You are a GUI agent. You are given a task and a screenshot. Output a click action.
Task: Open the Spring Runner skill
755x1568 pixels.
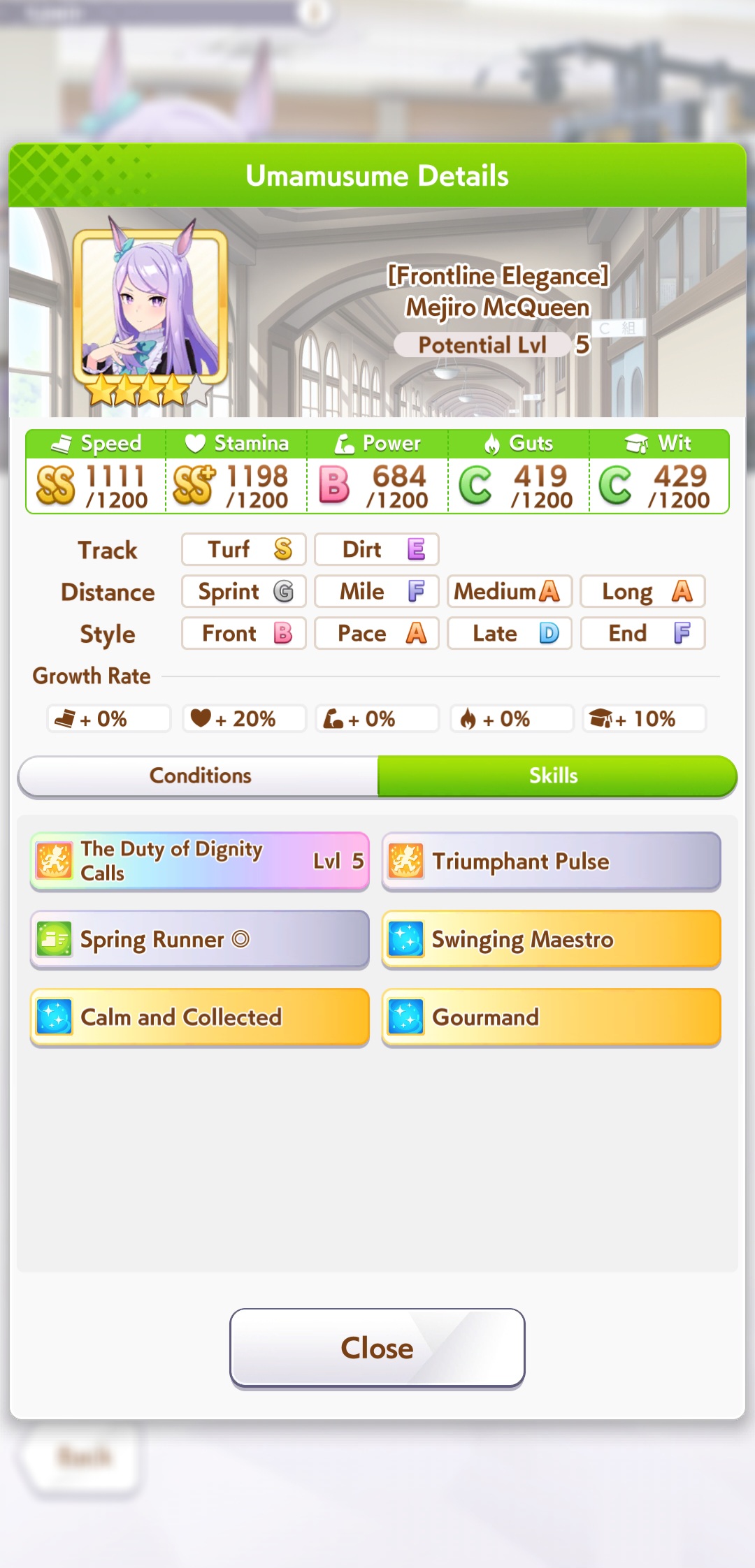coord(200,939)
